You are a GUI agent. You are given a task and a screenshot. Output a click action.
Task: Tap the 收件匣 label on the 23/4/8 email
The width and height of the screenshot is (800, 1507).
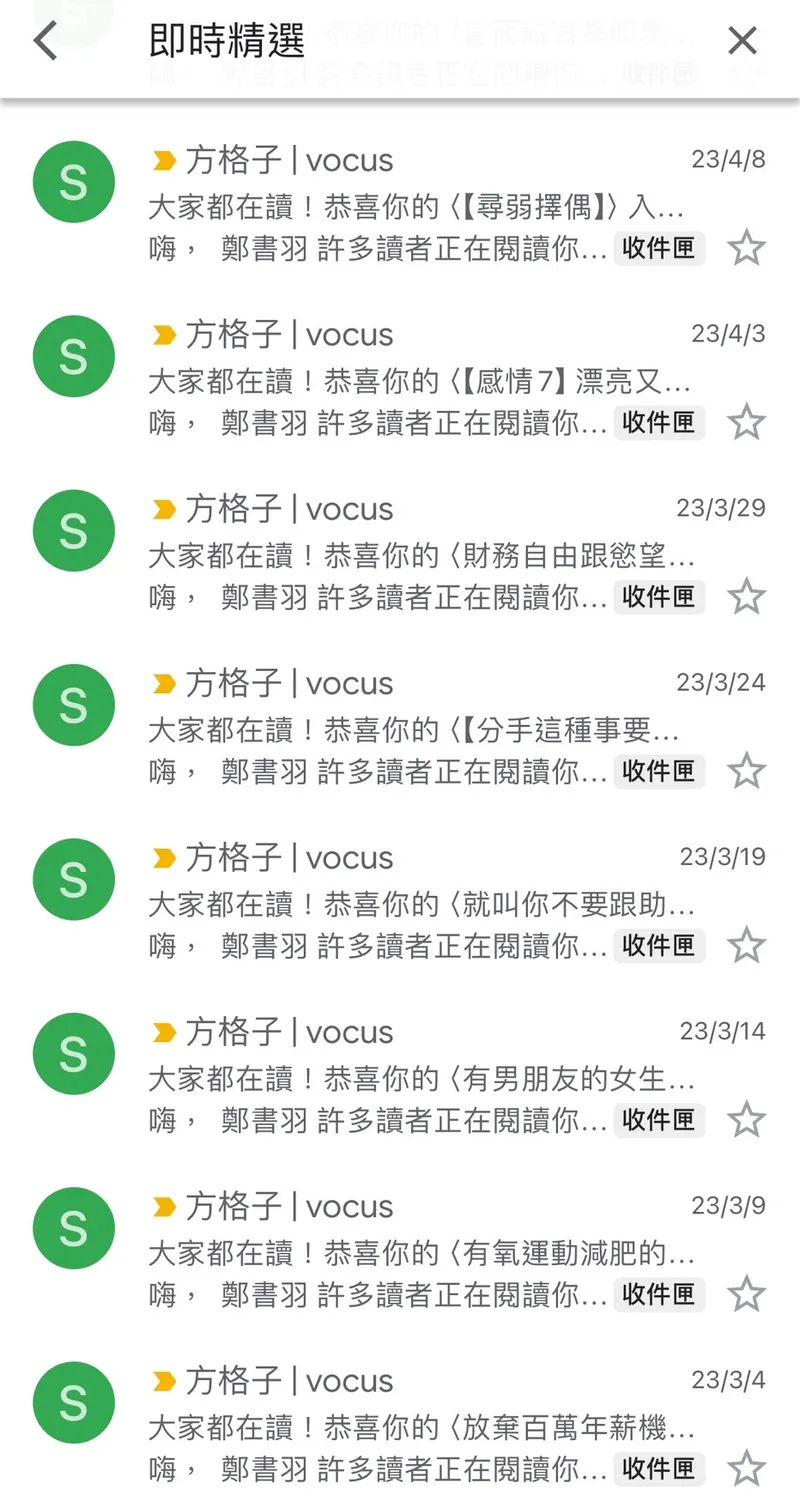[659, 248]
